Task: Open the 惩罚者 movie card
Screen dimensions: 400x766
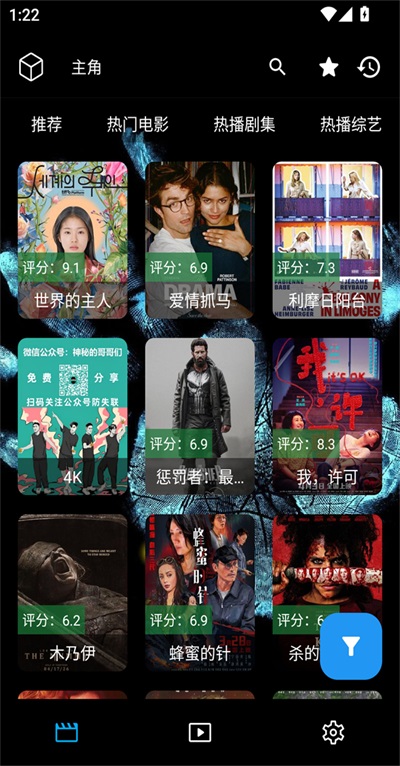Action: click(x=200, y=416)
